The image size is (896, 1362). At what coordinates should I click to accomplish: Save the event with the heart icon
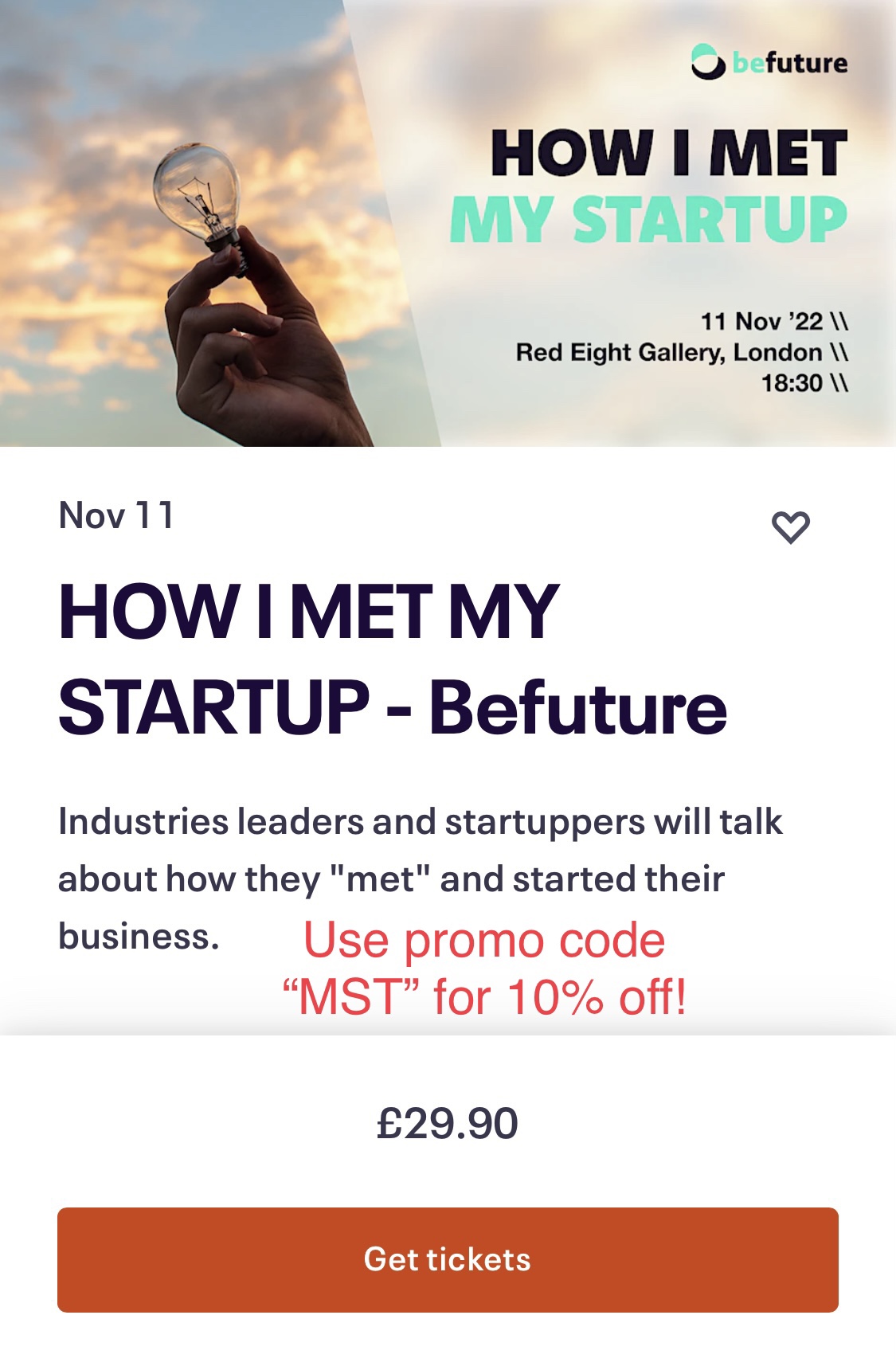pyautogui.click(x=790, y=528)
